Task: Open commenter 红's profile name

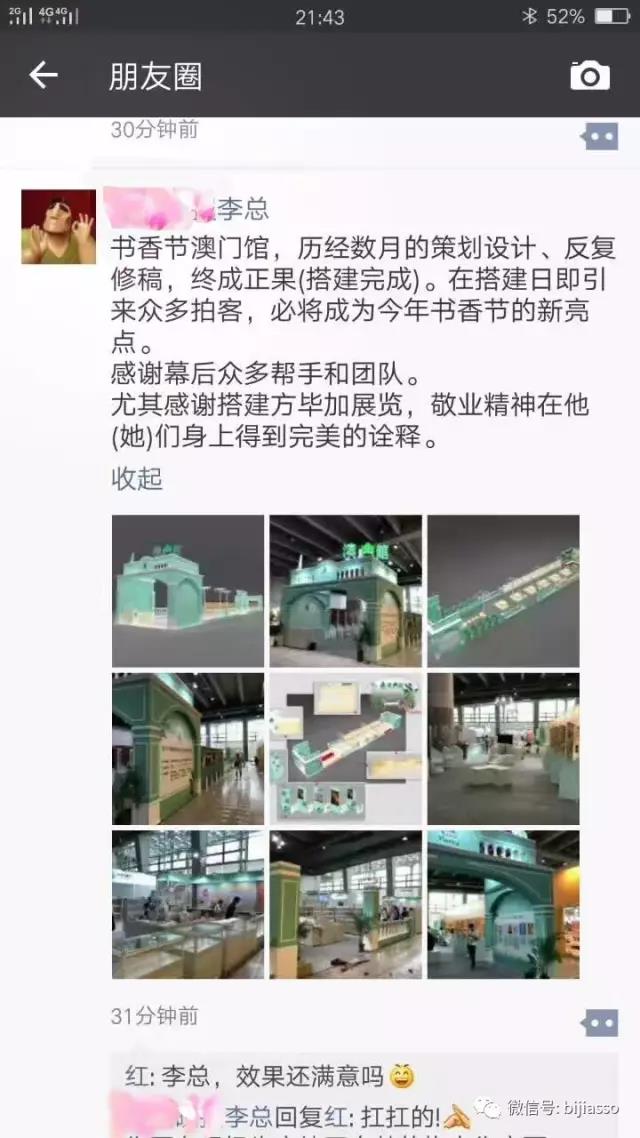Action: [x=136, y=1077]
